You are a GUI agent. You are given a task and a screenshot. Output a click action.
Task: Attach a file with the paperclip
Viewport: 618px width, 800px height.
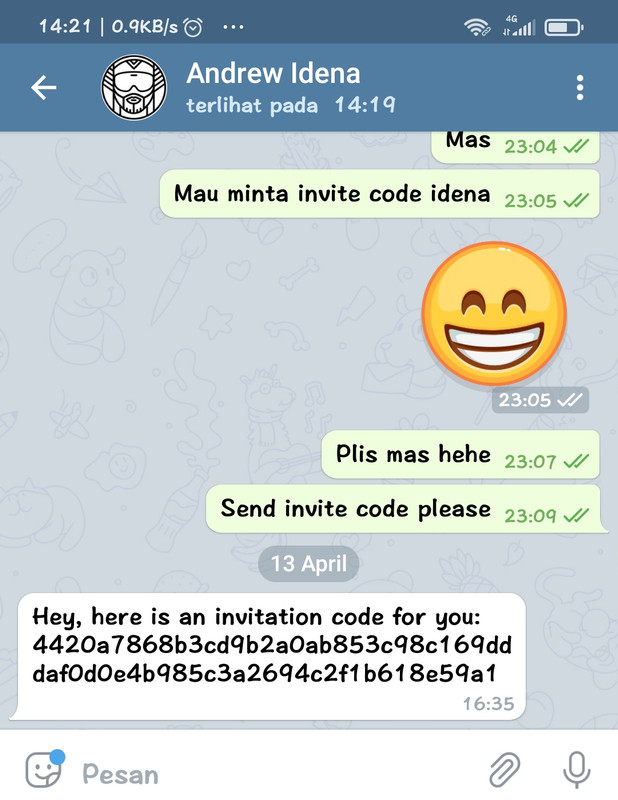(x=506, y=771)
